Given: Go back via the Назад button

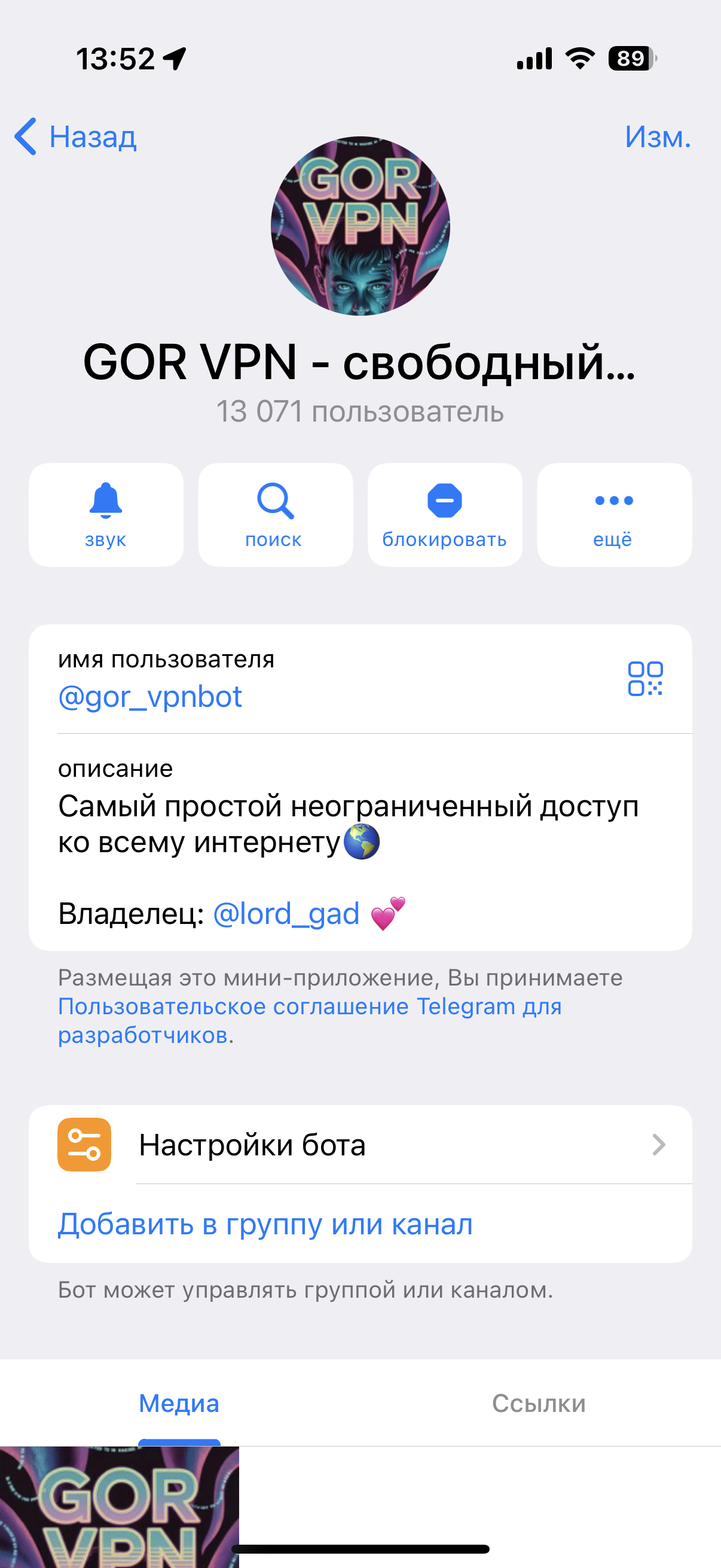Looking at the screenshot, I should (x=75, y=137).
